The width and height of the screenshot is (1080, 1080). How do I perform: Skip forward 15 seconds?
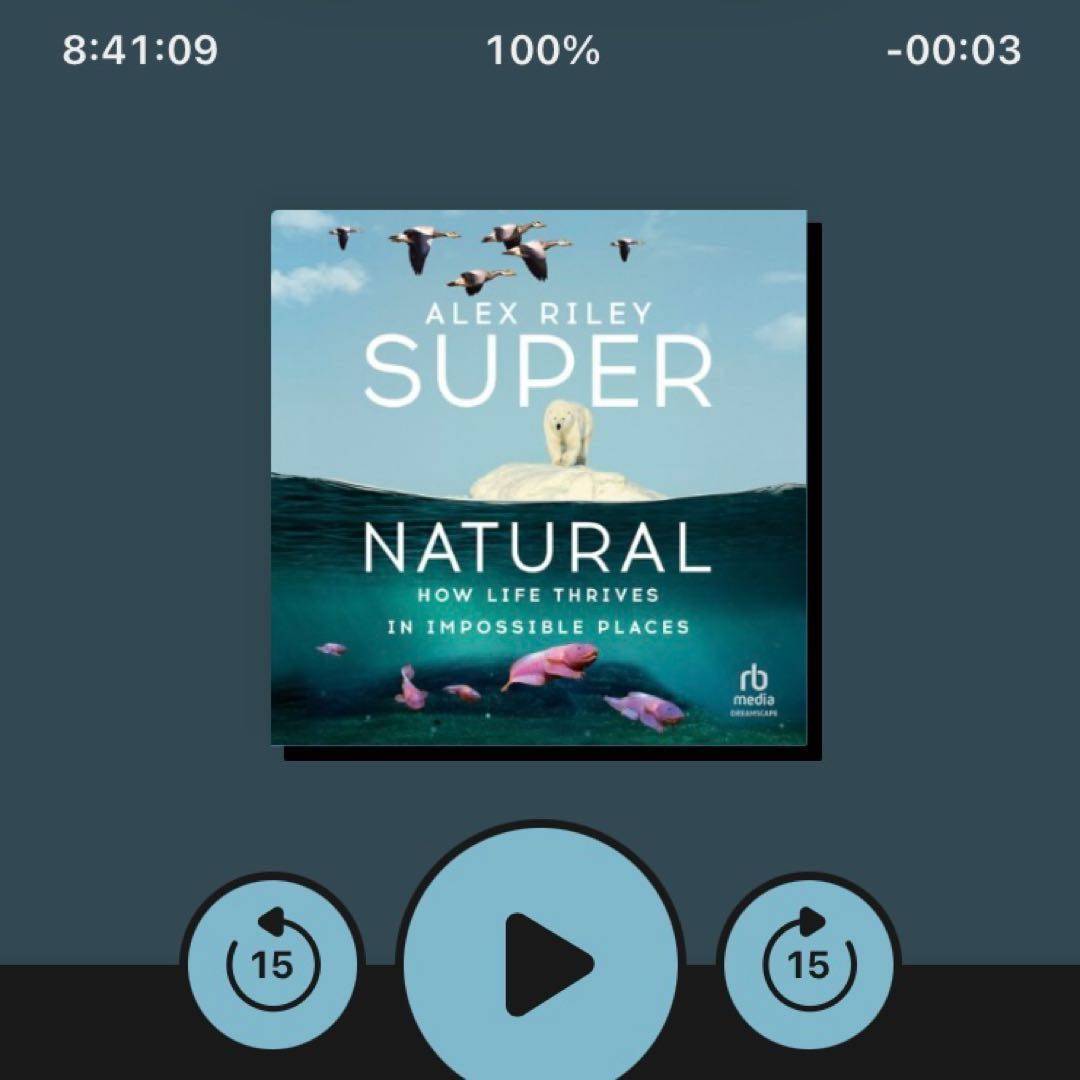808,964
